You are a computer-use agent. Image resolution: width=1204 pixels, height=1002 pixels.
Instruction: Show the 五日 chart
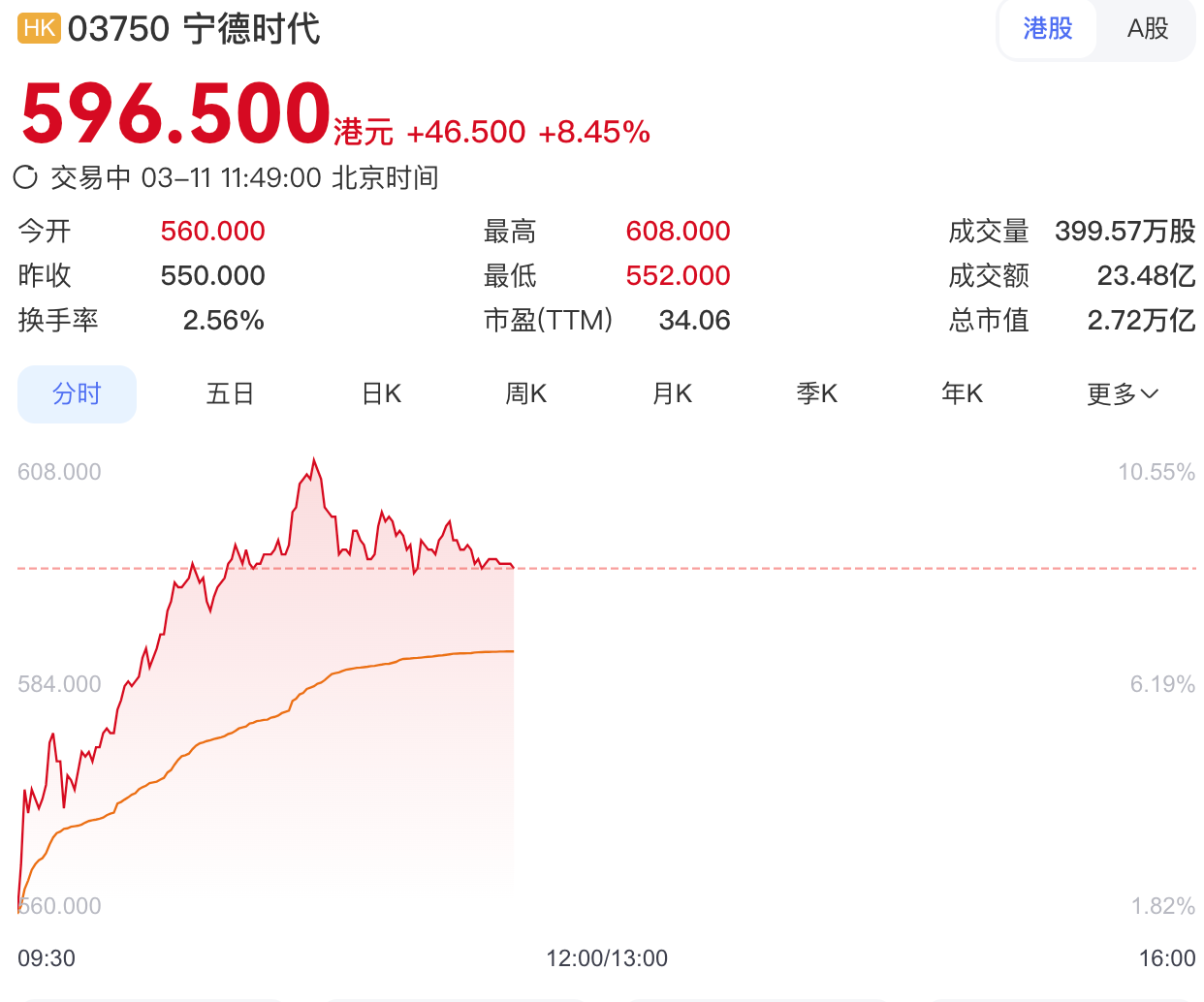click(x=230, y=394)
